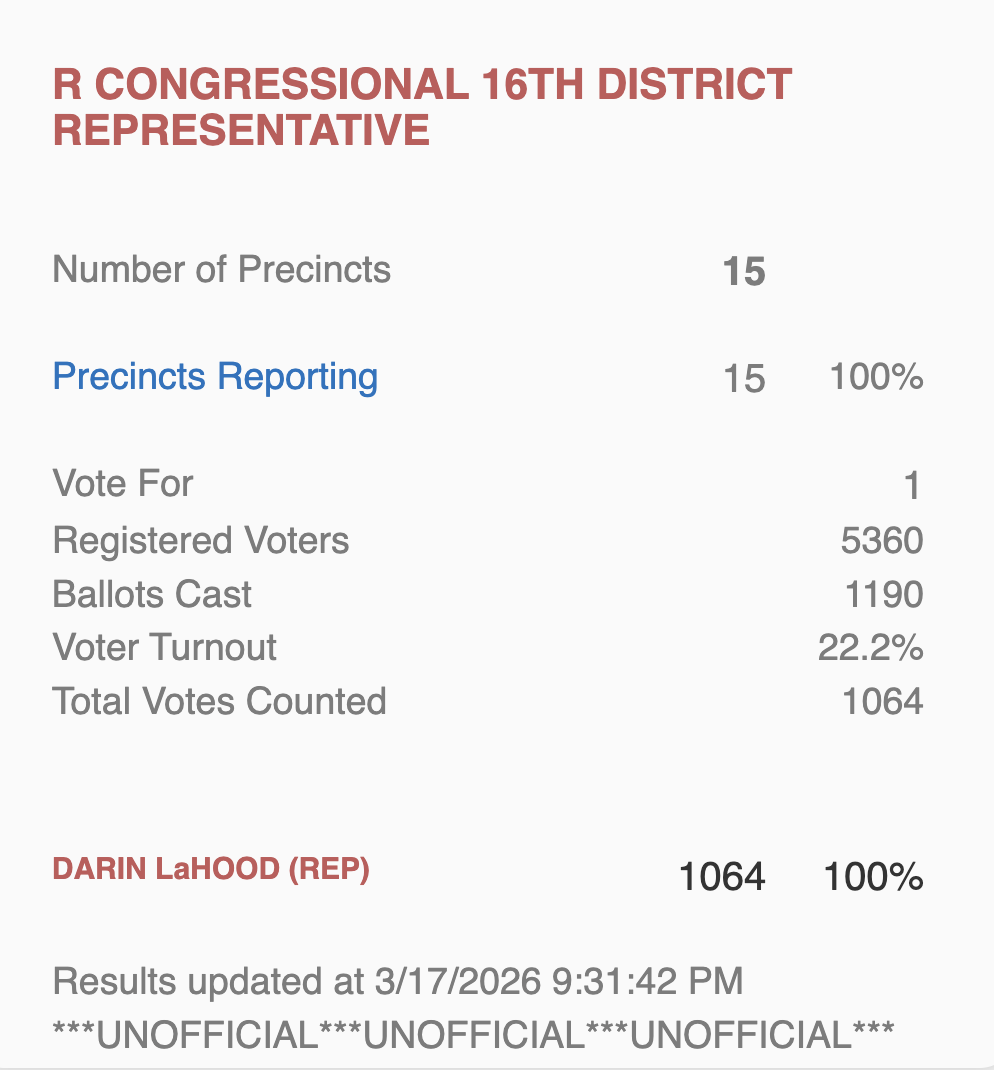Open the Precincts Reporting link
The height and width of the screenshot is (1070, 994).
pyautogui.click(x=215, y=377)
